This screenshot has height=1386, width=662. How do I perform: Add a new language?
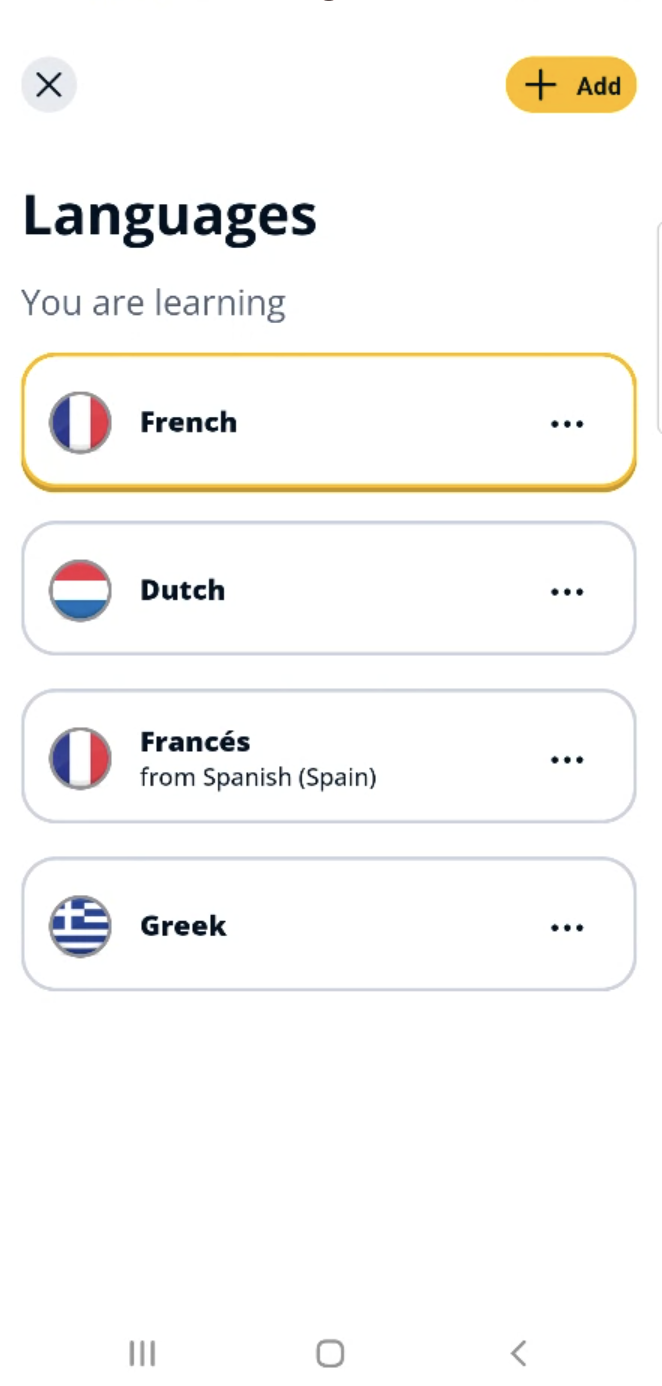coord(571,85)
